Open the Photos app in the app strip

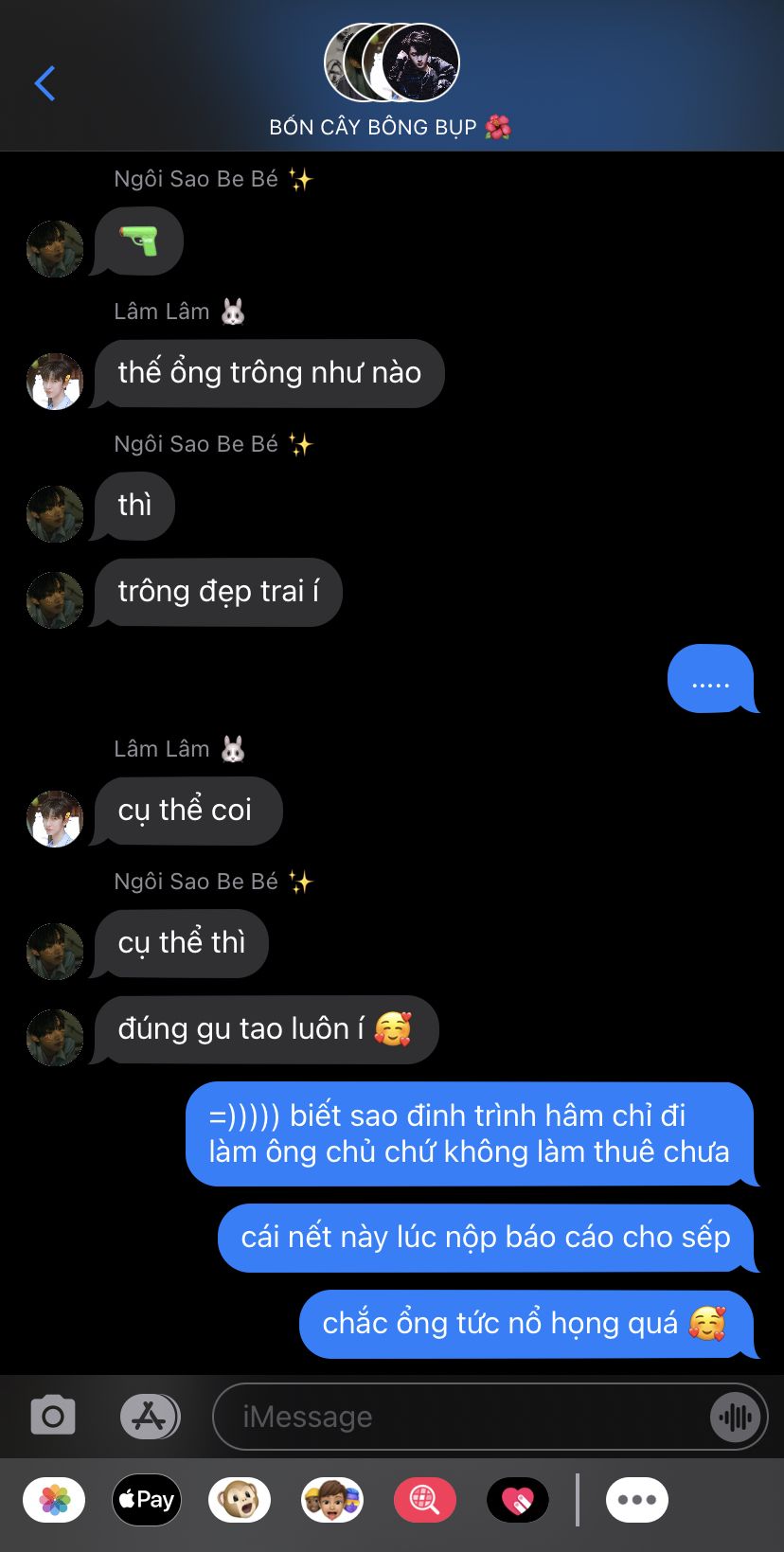point(54,1500)
